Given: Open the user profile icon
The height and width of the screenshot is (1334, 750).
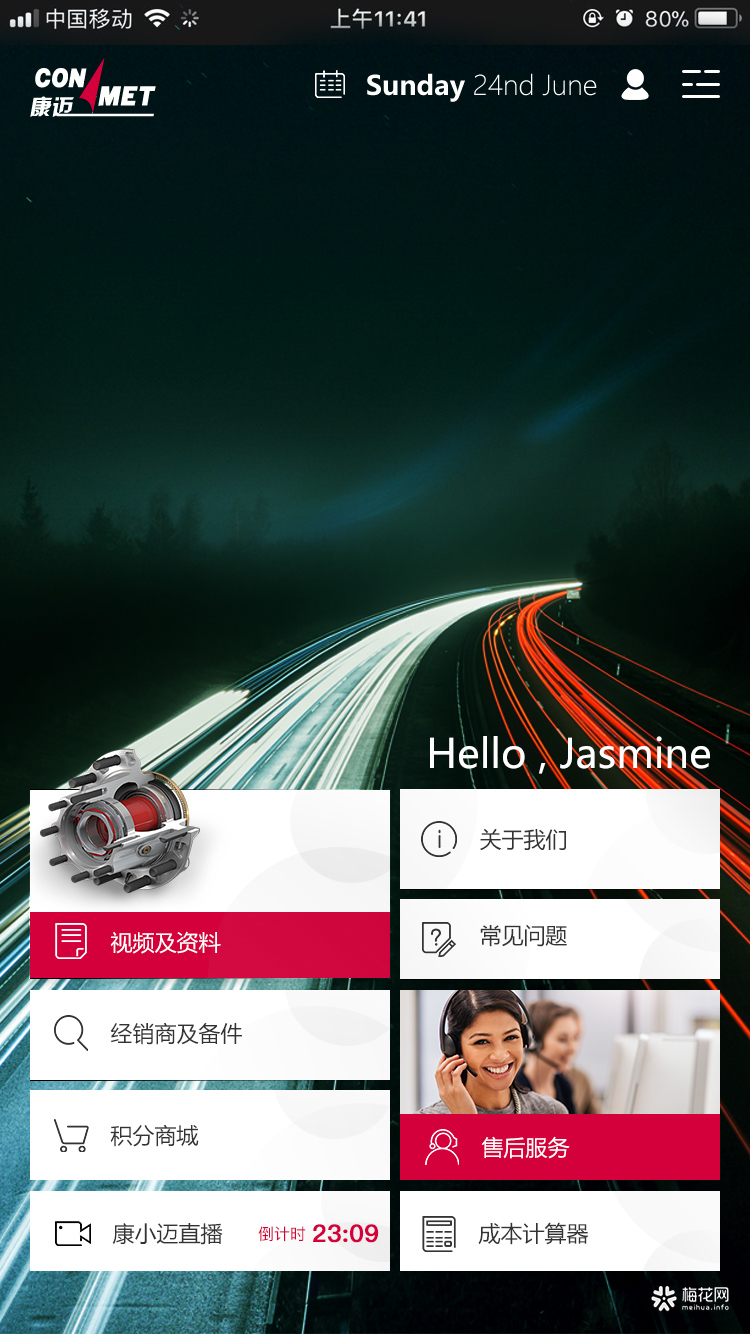Looking at the screenshot, I should pyautogui.click(x=635, y=85).
